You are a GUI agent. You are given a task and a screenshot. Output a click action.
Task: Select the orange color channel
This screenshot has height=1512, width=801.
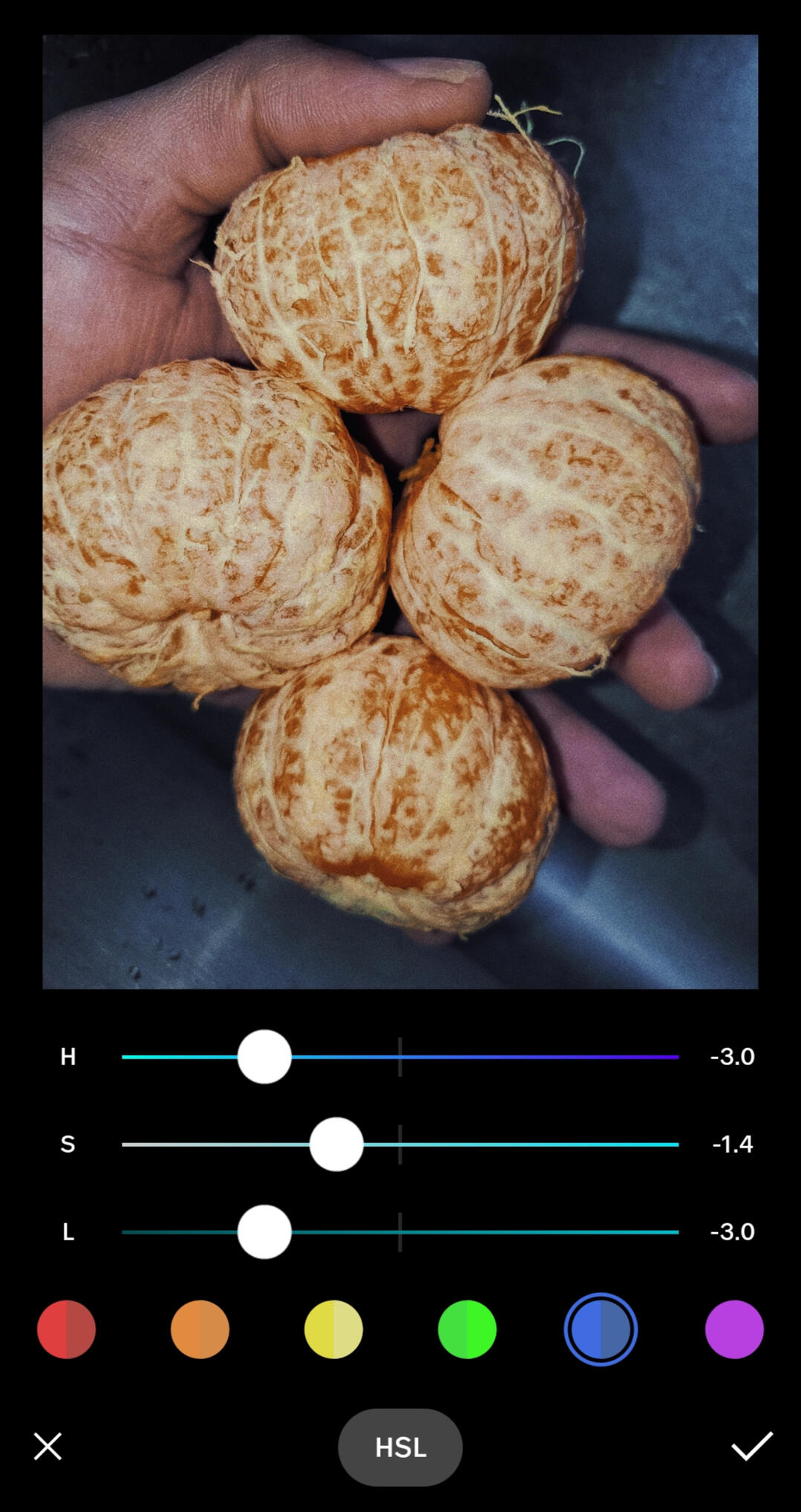200,1329
